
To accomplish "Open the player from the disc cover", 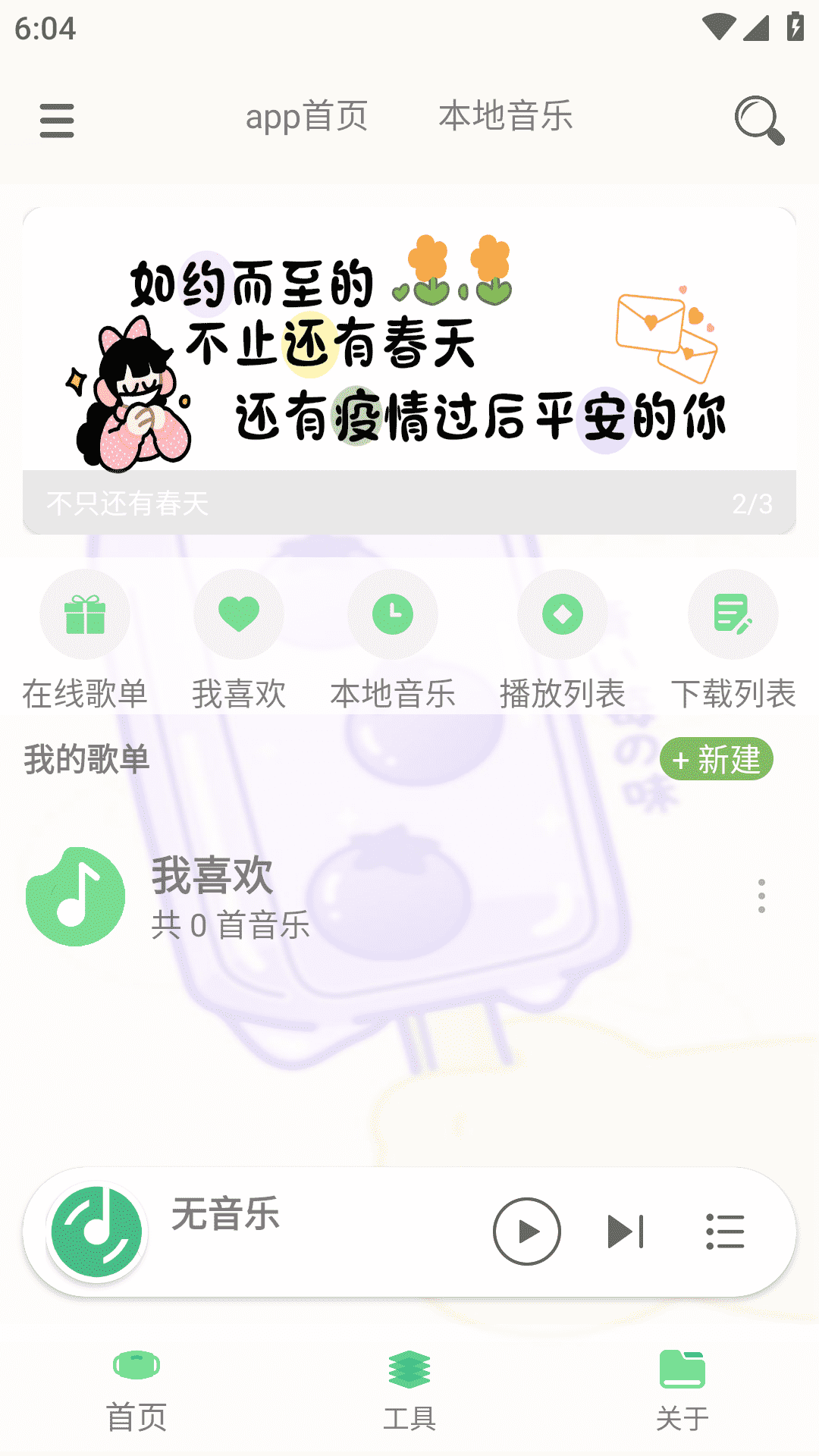I will [x=96, y=1232].
